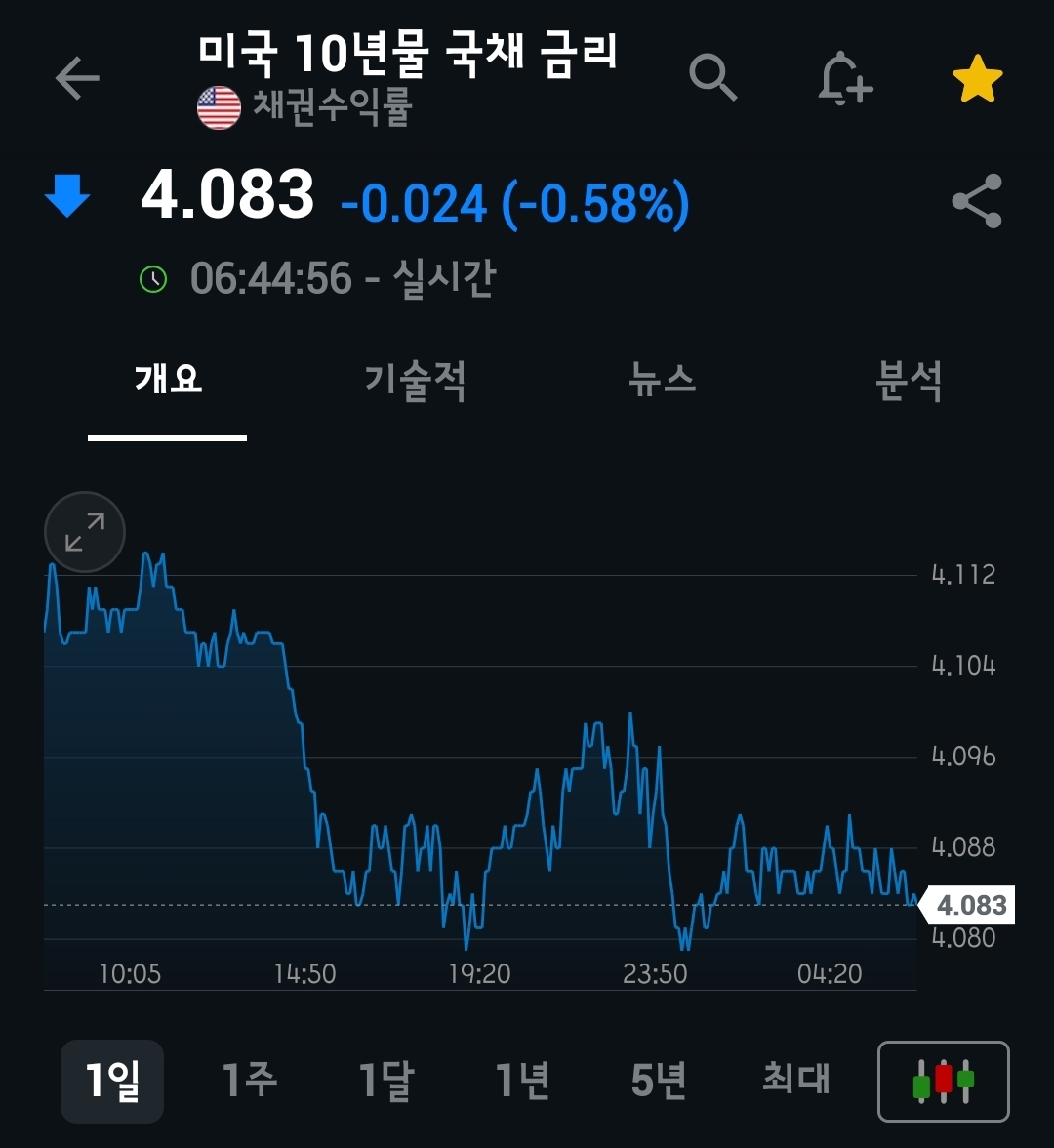Expand the chart to fullscreen
Image resolution: width=1054 pixels, height=1148 pixels.
click(x=85, y=533)
